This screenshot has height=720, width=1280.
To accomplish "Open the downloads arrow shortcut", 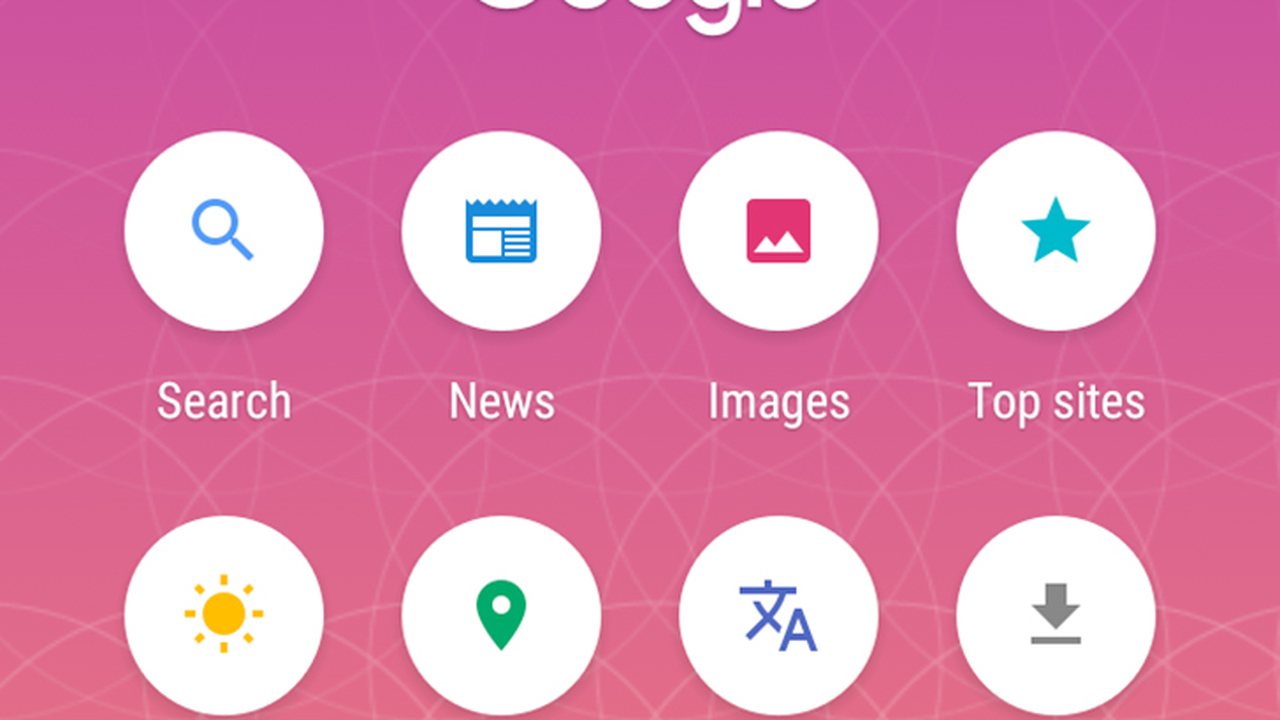I will pos(1055,614).
